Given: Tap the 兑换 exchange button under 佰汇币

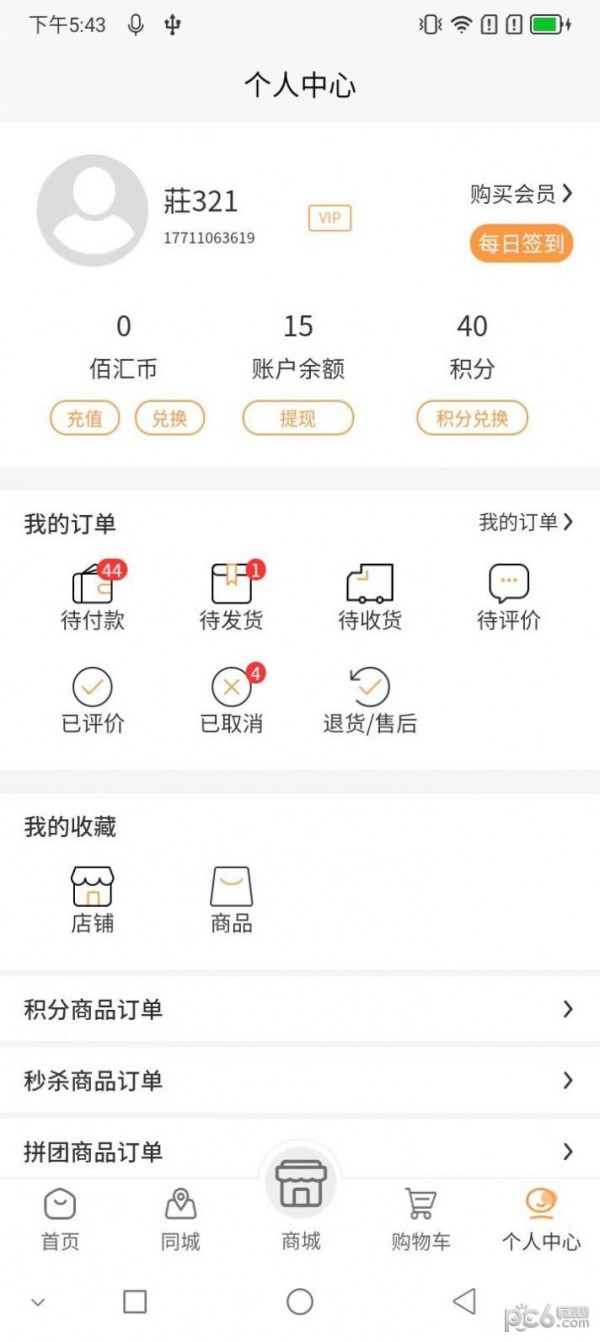Looking at the screenshot, I should coord(170,419).
